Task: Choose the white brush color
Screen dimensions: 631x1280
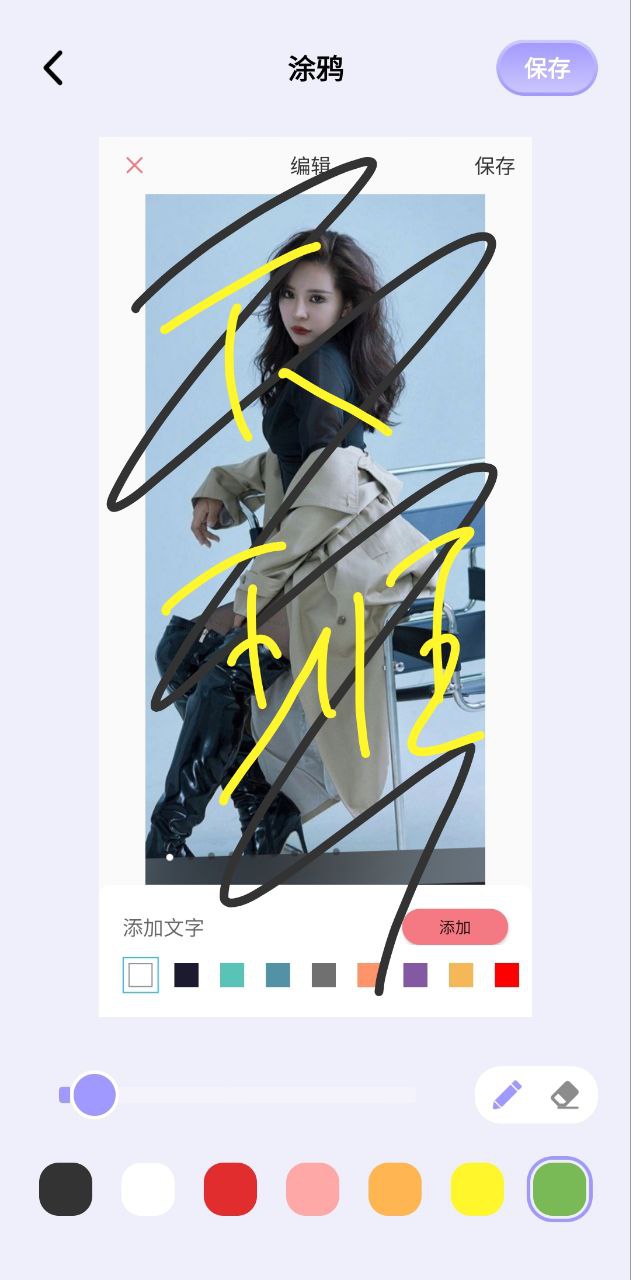Action: (148, 1189)
